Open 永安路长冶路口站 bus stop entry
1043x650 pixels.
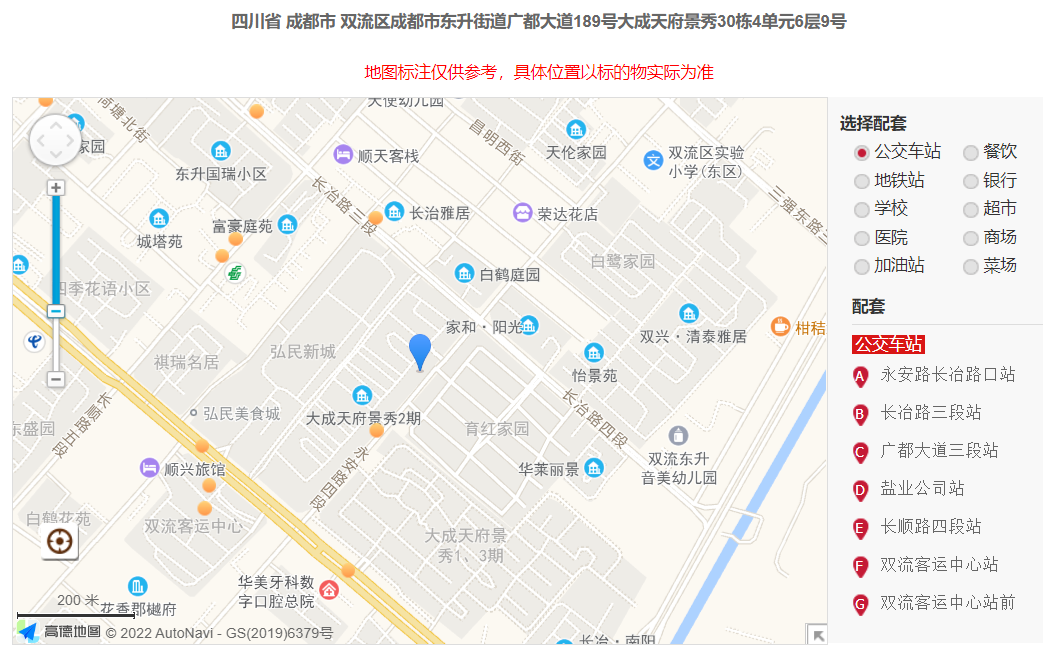[947, 375]
